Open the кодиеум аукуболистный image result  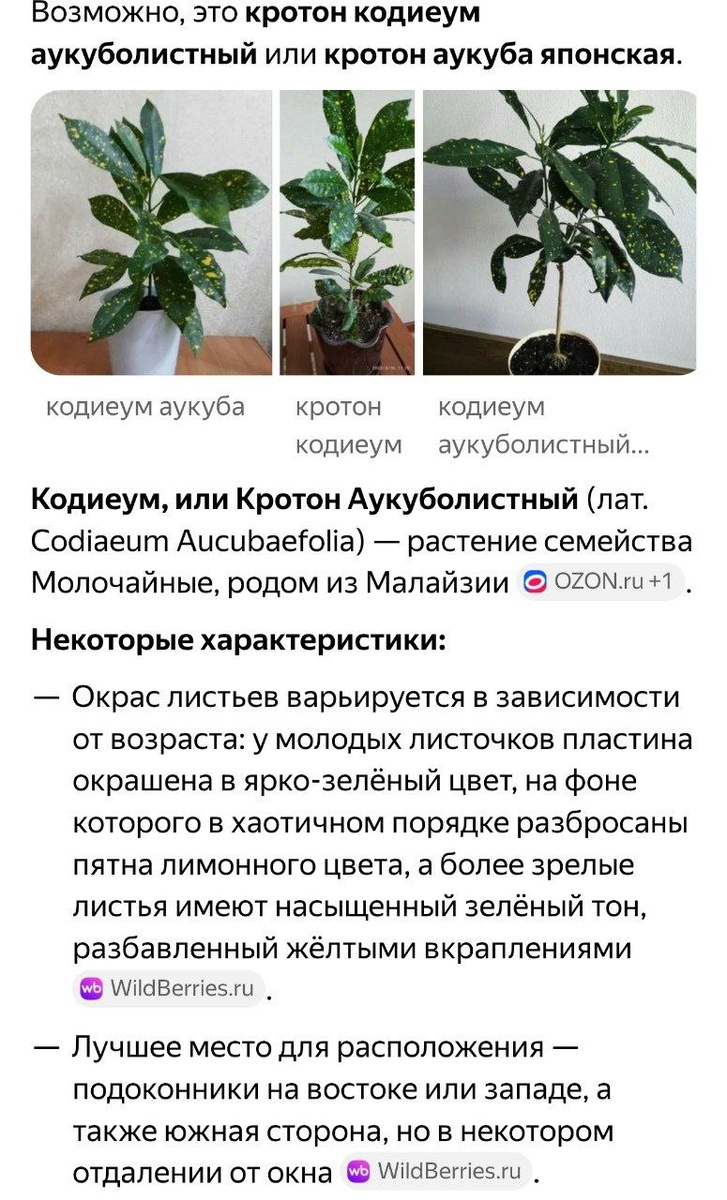coord(559,232)
